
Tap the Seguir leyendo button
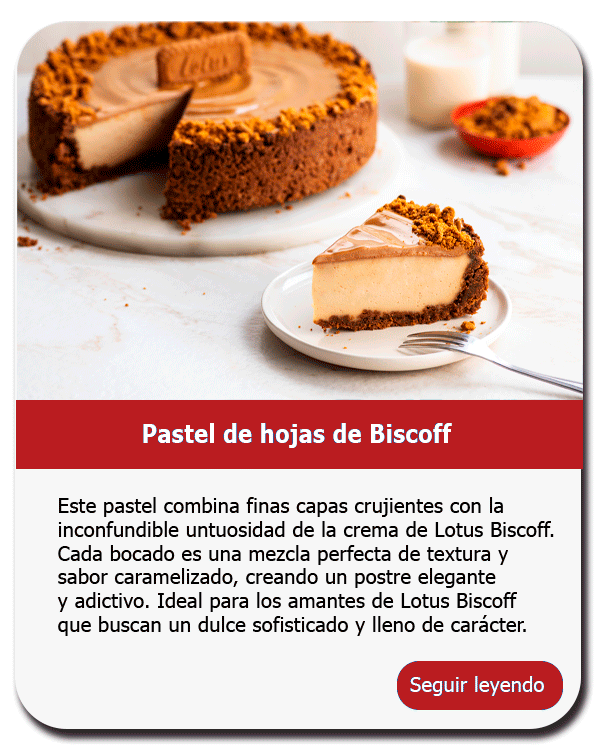click(x=479, y=685)
